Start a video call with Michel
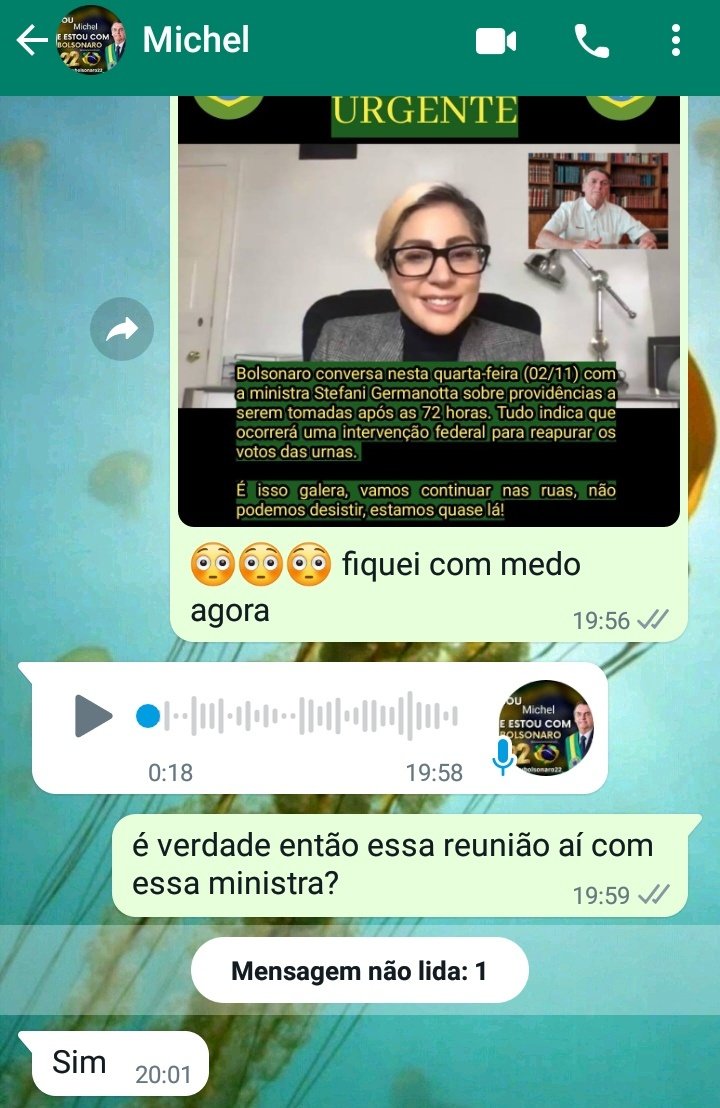Viewport: 720px width, 1108px height. click(x=495, y=41)
